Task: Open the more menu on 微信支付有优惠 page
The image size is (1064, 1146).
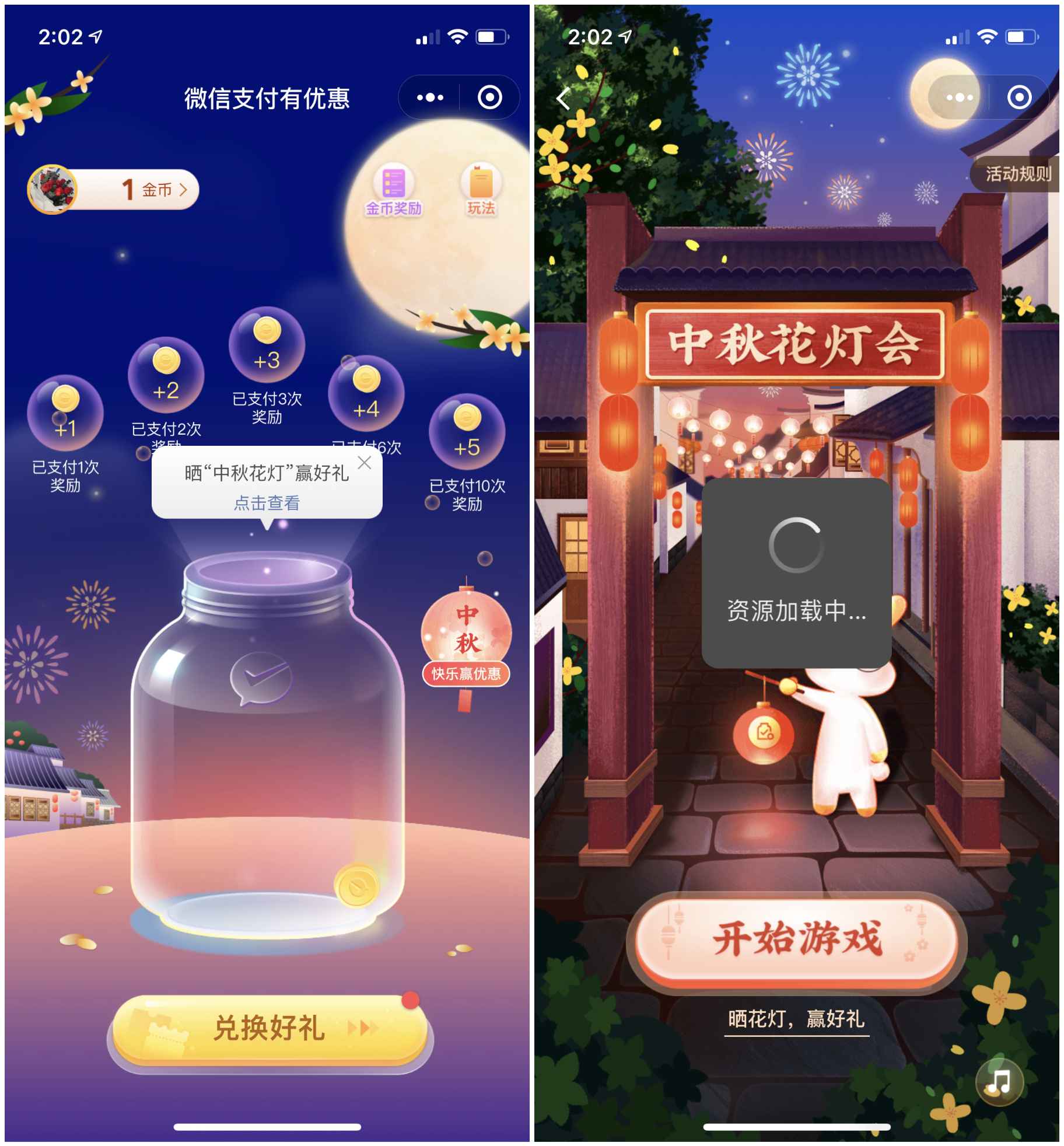Action: click(430, 97)
